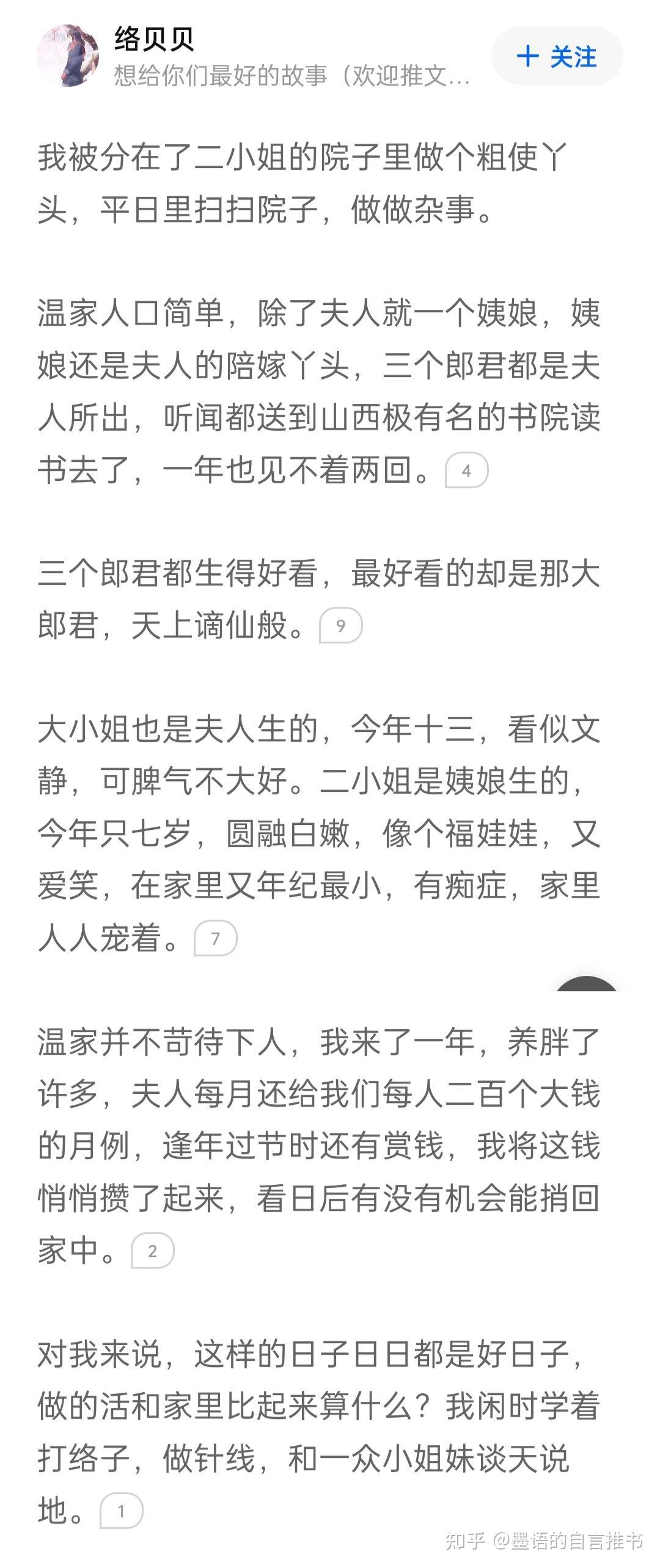
Task: Follow the author 络贝贝
Action: 557,57
